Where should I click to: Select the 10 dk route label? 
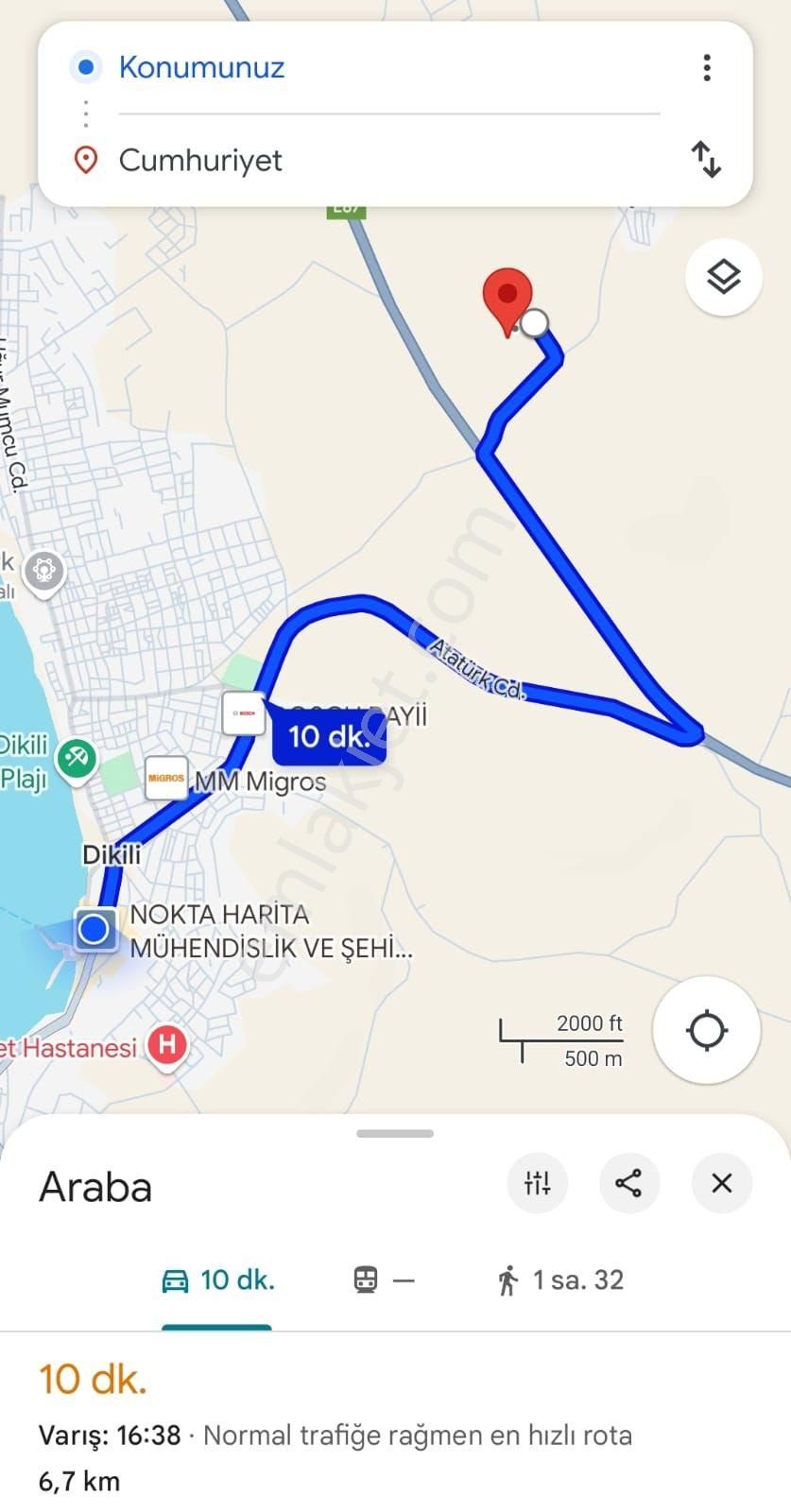[329, 734]
